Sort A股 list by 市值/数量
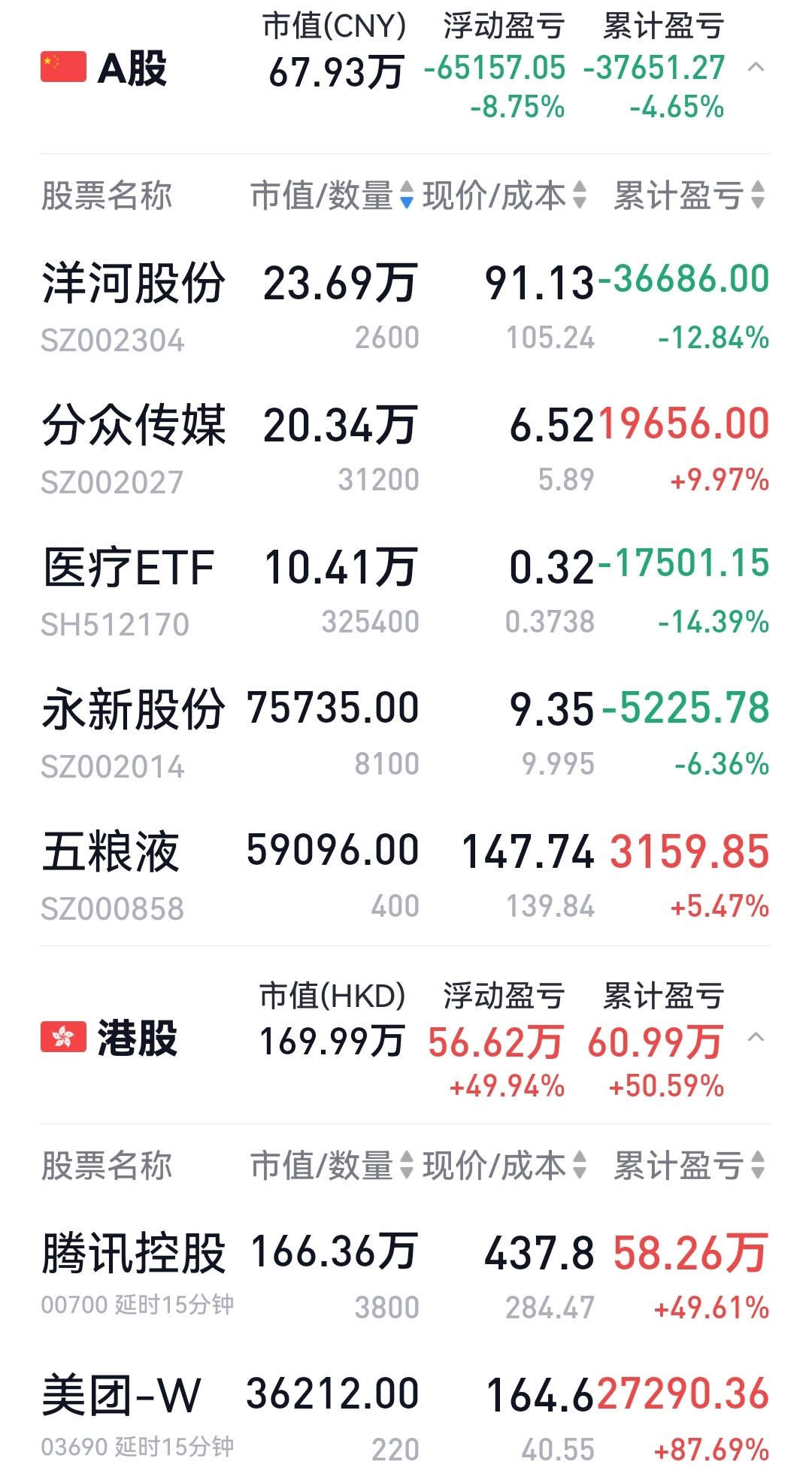 [332, 196]
